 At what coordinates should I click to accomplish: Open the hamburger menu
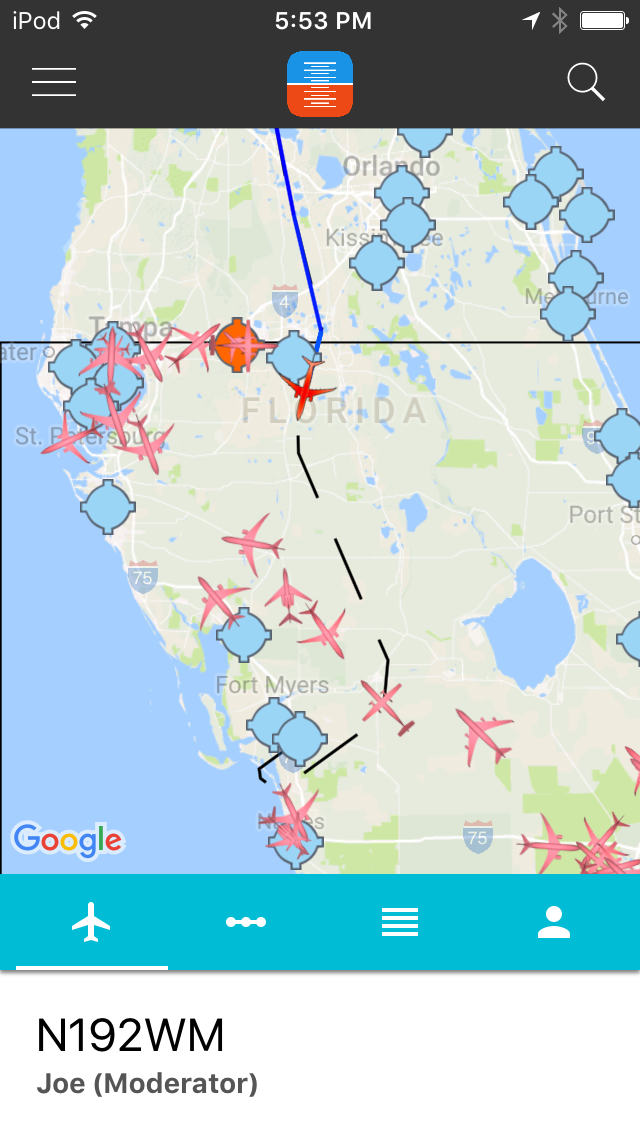(54, 82)
